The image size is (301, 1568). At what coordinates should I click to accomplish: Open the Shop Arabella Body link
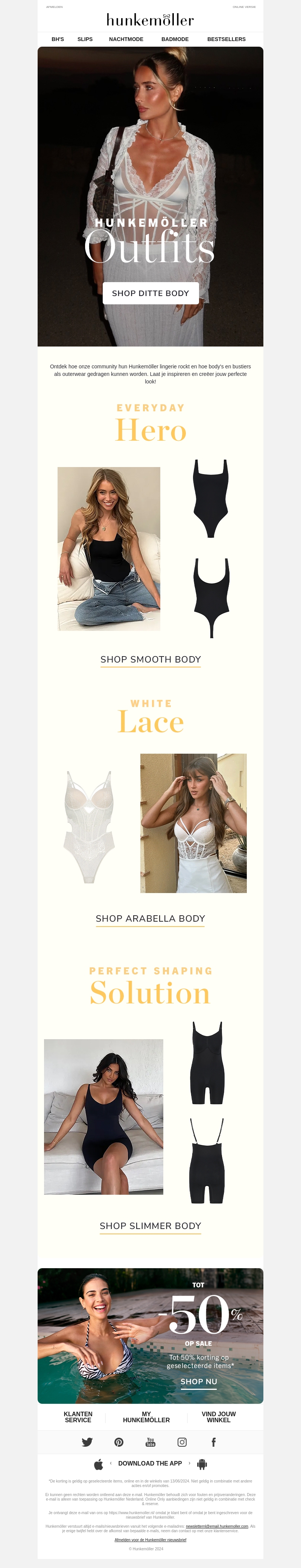[150, 919]
